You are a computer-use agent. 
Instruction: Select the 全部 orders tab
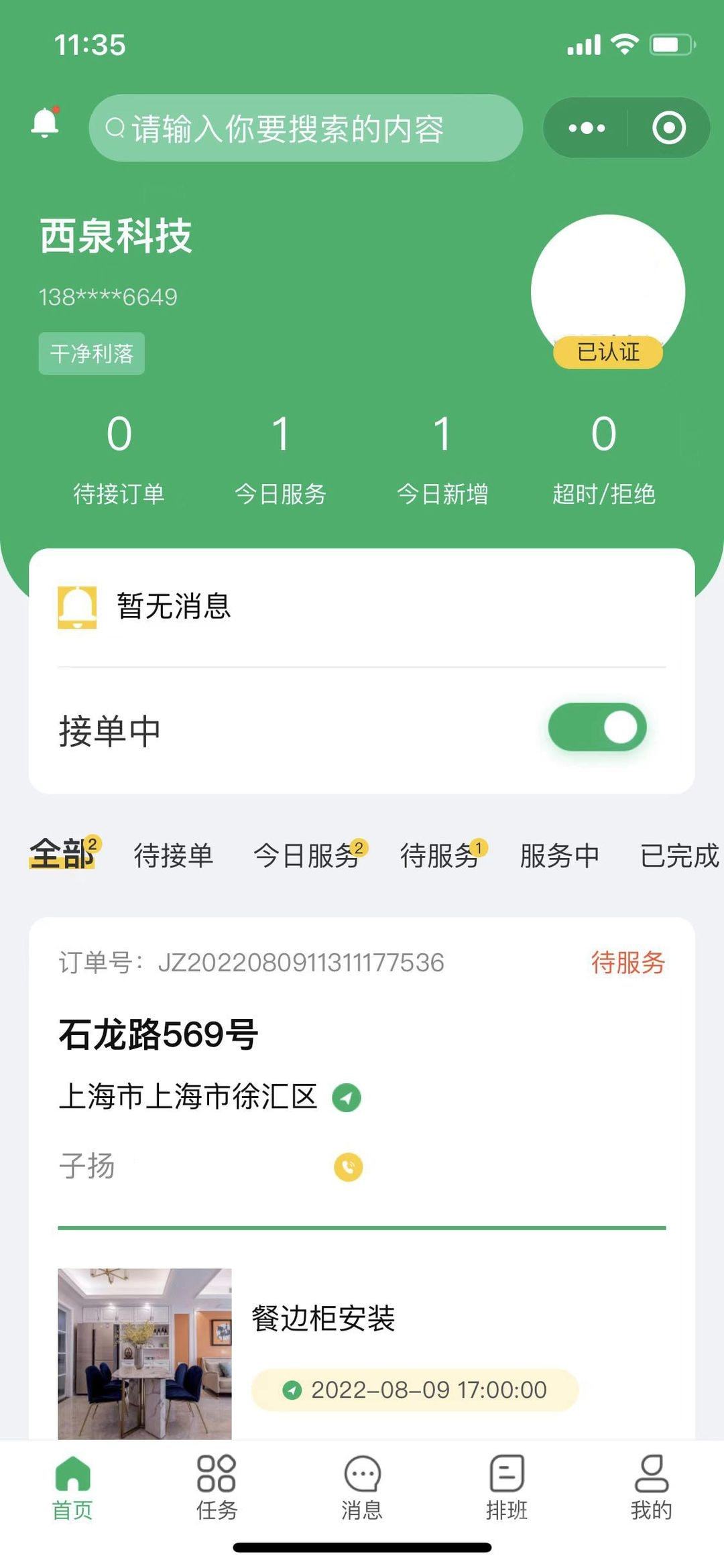62,855
